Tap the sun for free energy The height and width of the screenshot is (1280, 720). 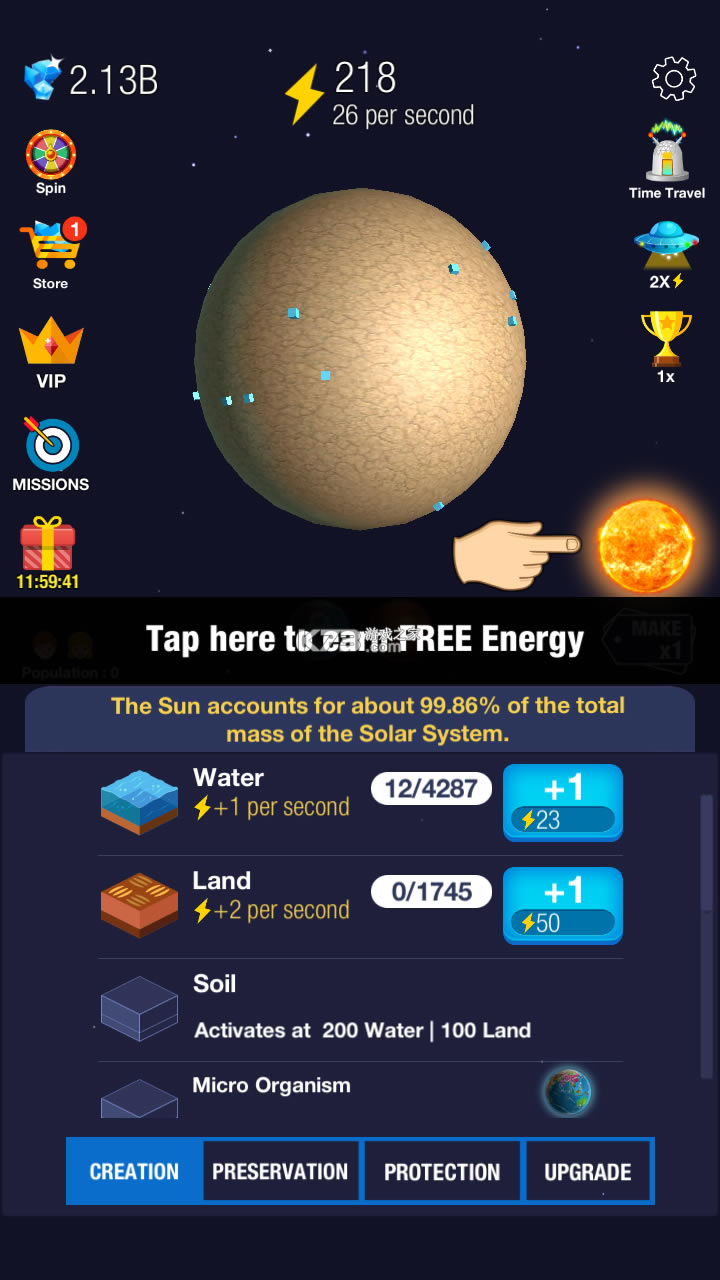646,544
